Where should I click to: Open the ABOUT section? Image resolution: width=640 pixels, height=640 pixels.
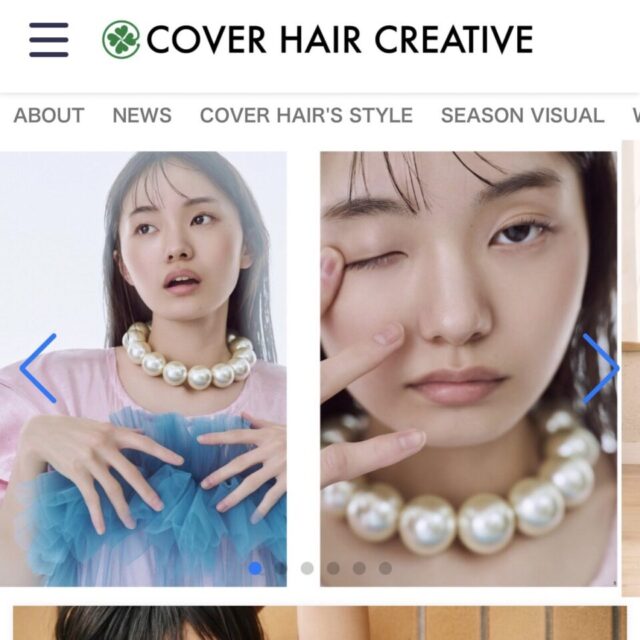click(x=48, y=115)
